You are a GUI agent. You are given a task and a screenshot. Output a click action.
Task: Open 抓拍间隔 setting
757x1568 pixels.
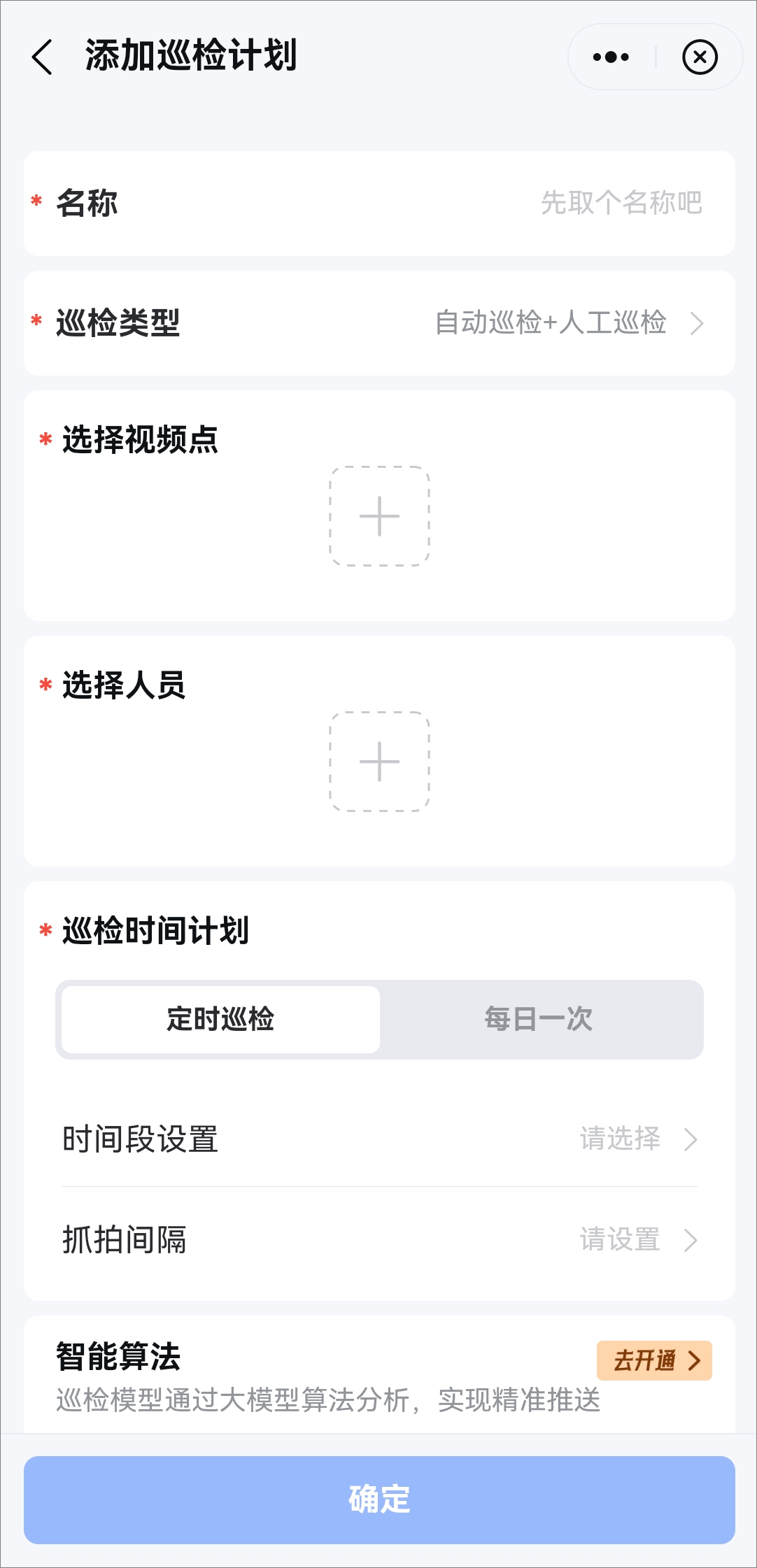pos(379,1240)
